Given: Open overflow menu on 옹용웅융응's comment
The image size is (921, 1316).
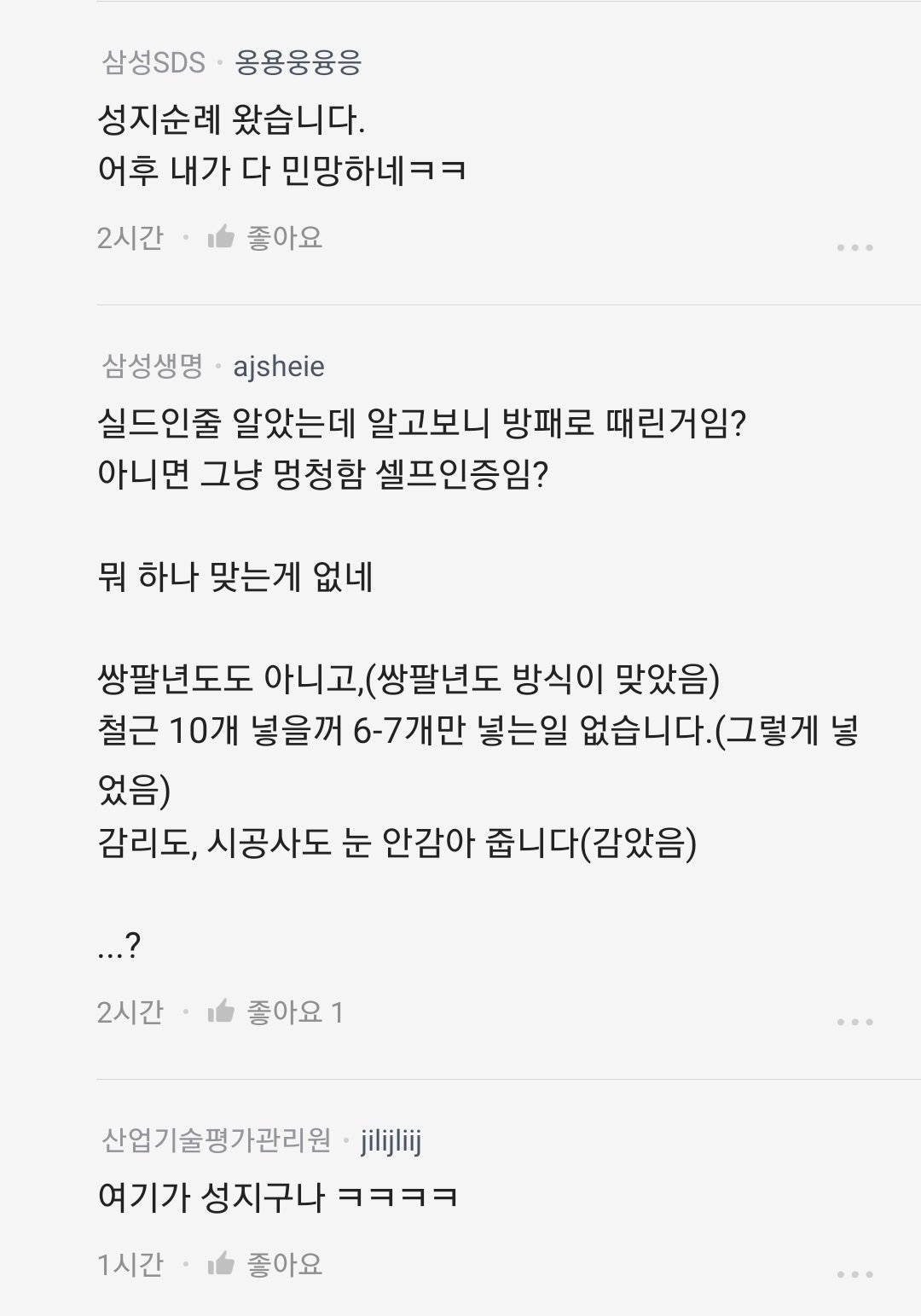Looking at the screenshot, I should click(x=854, y=247).
